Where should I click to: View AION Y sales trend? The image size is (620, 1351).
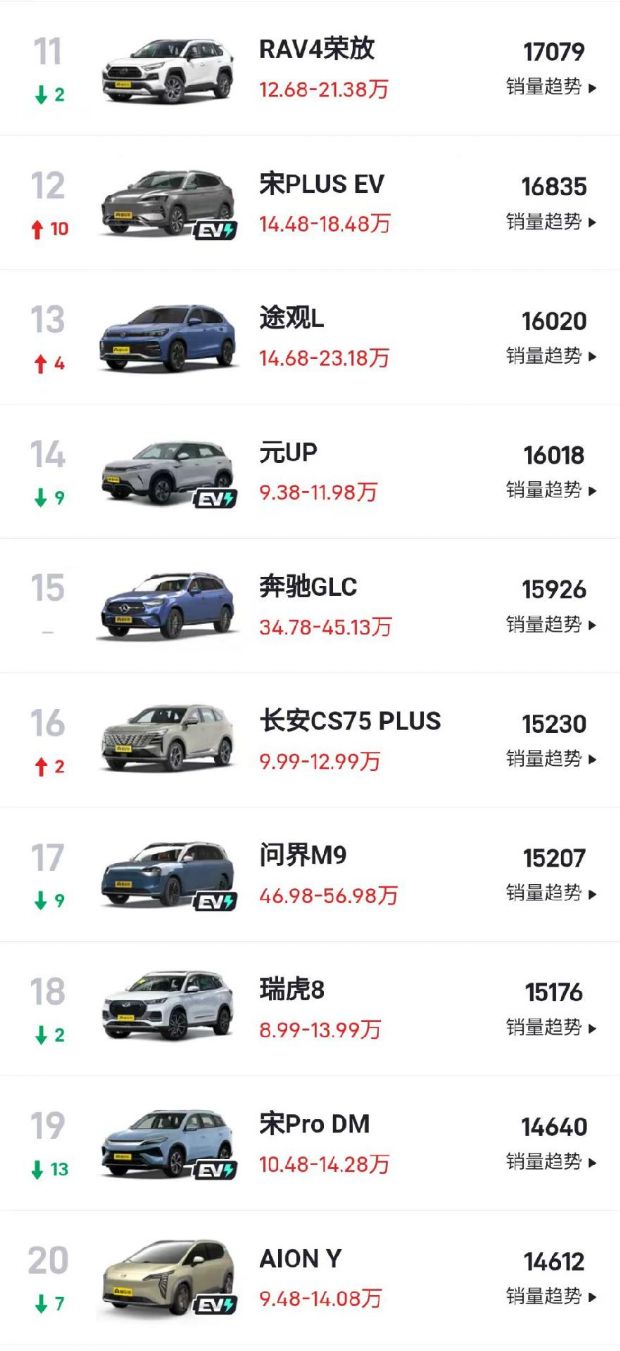tap(551, 1297)
